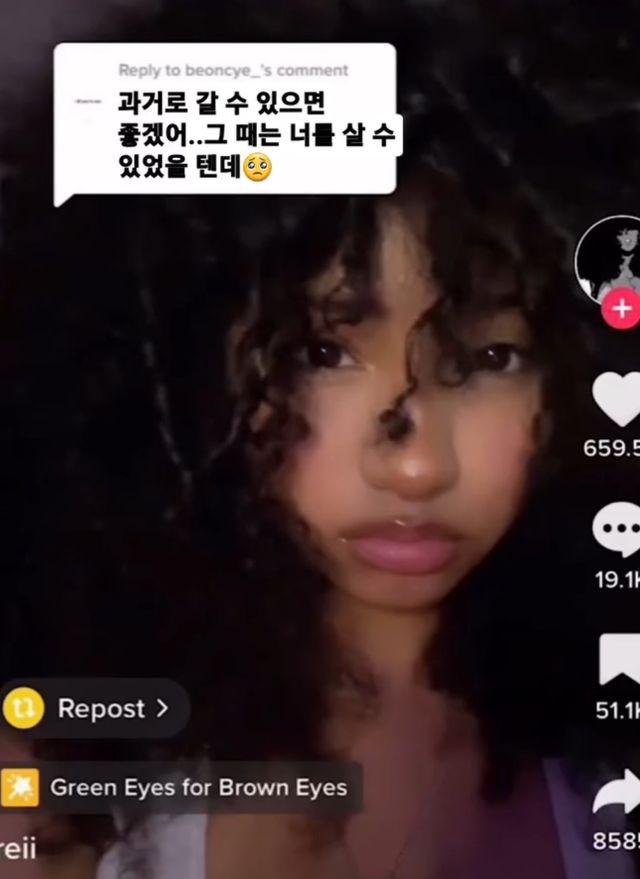Follow the creator with the plus badge
This screenshot has height=879, width=640.
(621, 309)
